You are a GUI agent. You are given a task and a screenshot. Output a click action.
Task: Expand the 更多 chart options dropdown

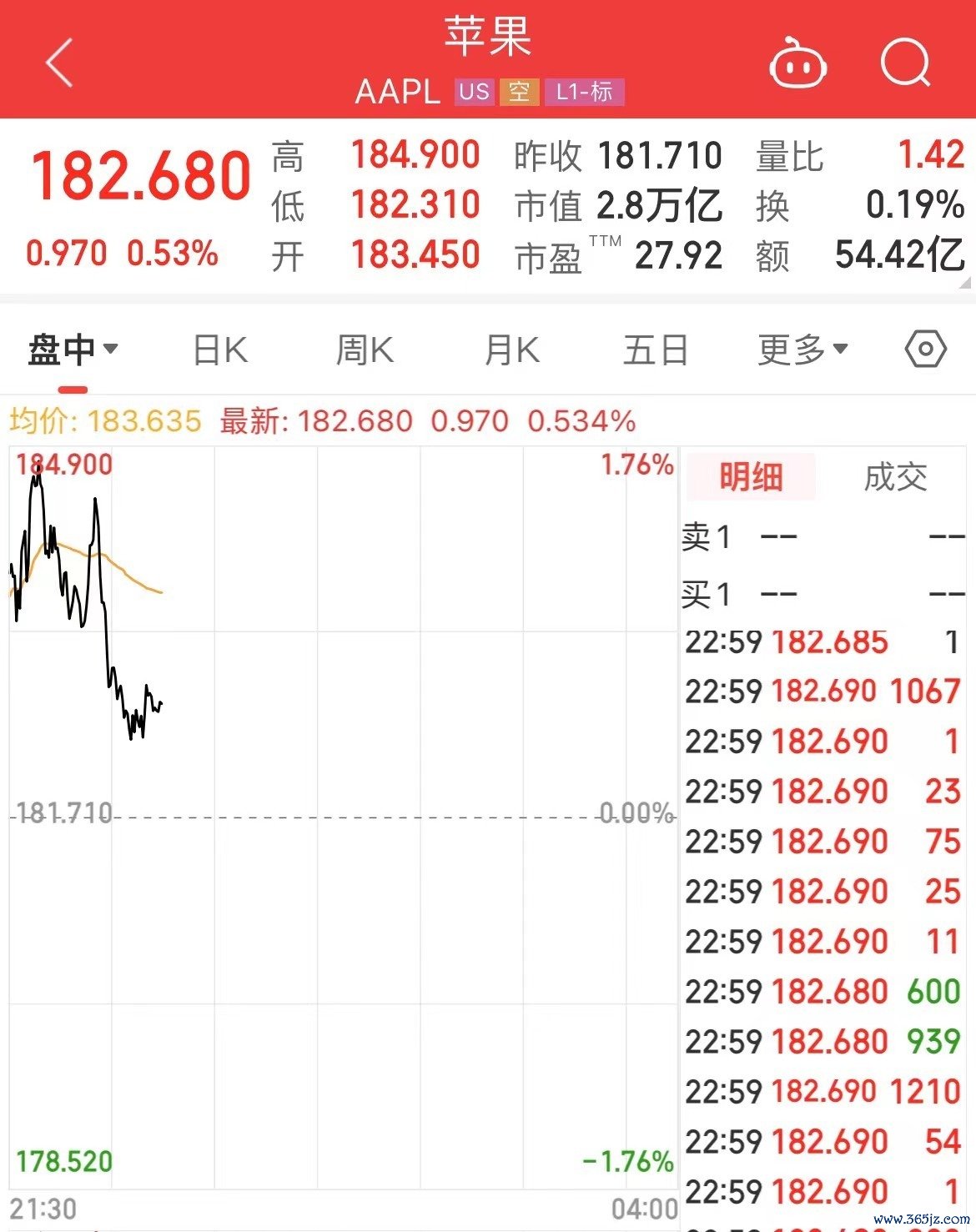pos(802,349)
